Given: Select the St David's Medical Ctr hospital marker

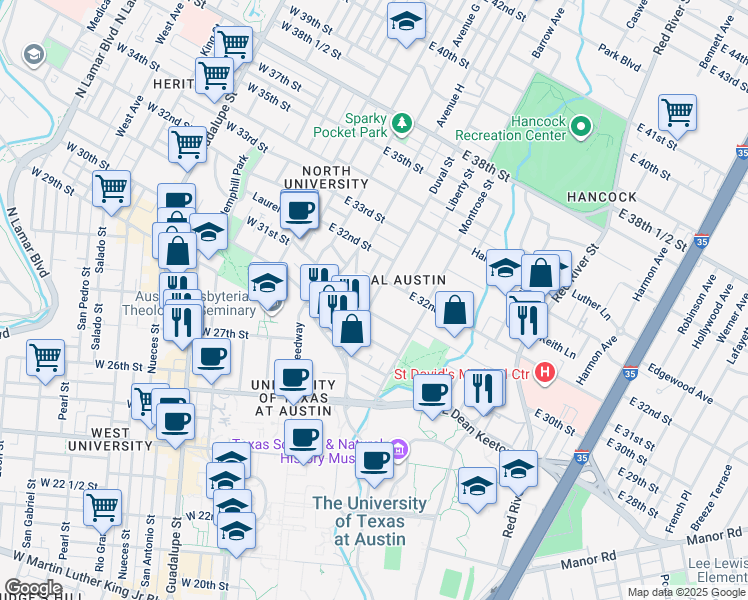Looking at the screenshot, I should coord(545,375).
